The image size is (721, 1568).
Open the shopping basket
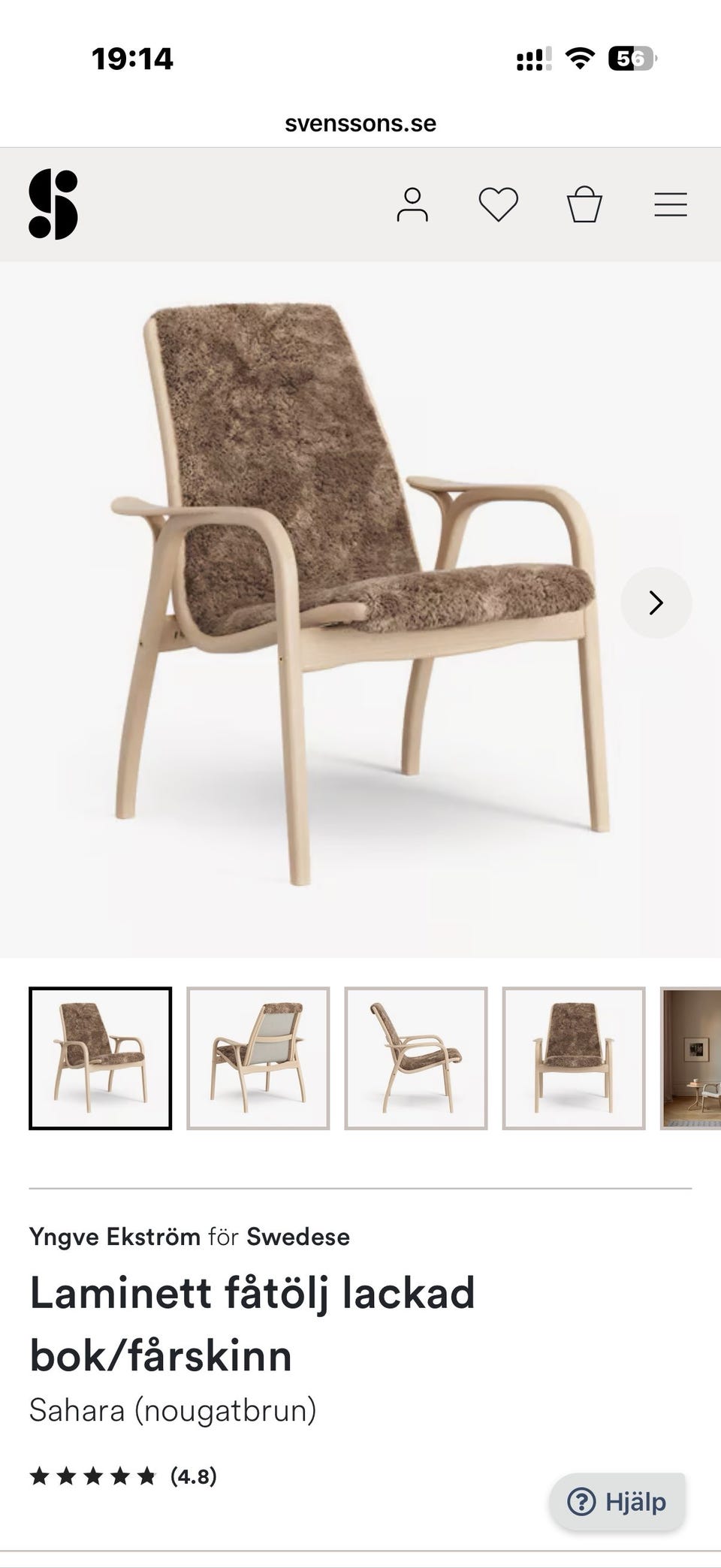(584, 204)
